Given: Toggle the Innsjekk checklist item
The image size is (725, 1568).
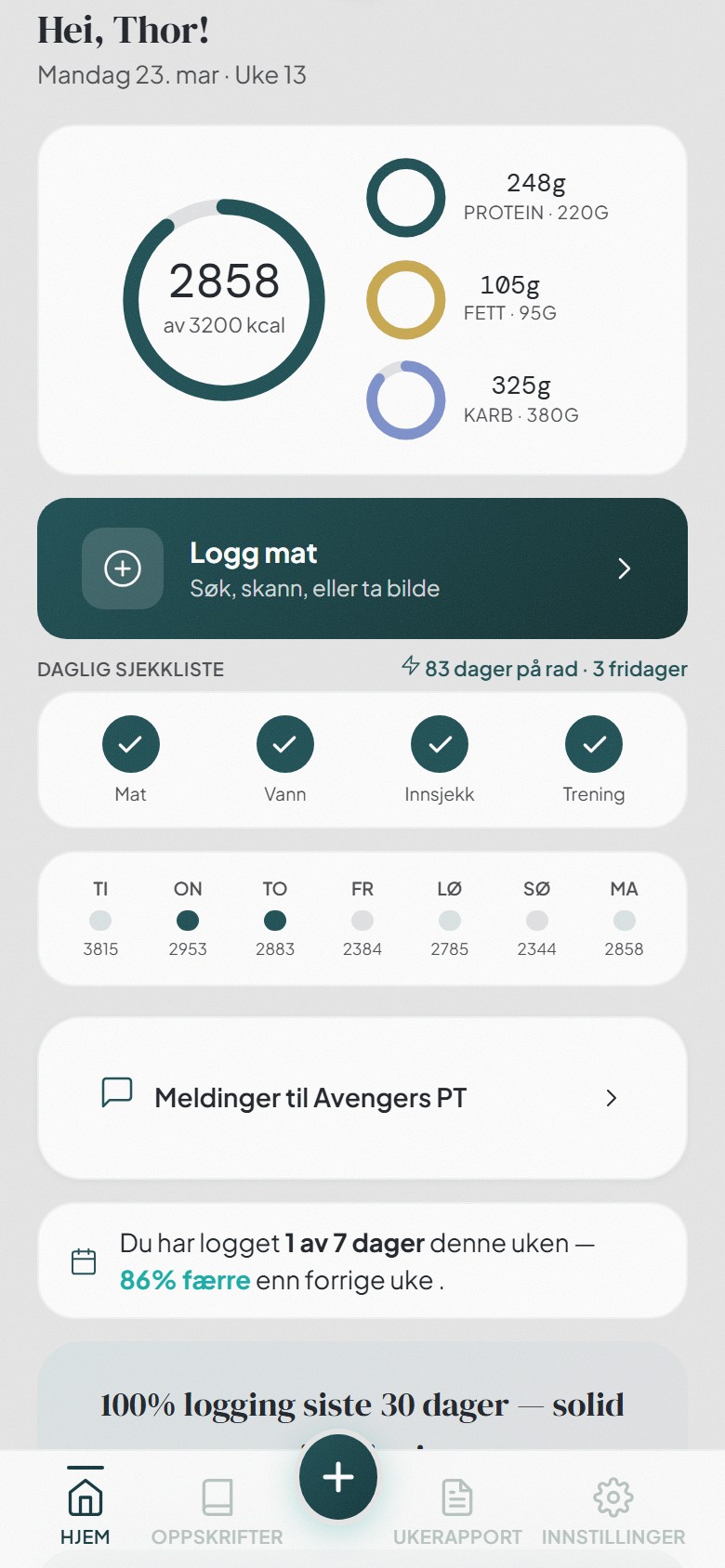Looking at the screenshot, I should point(440,743).
